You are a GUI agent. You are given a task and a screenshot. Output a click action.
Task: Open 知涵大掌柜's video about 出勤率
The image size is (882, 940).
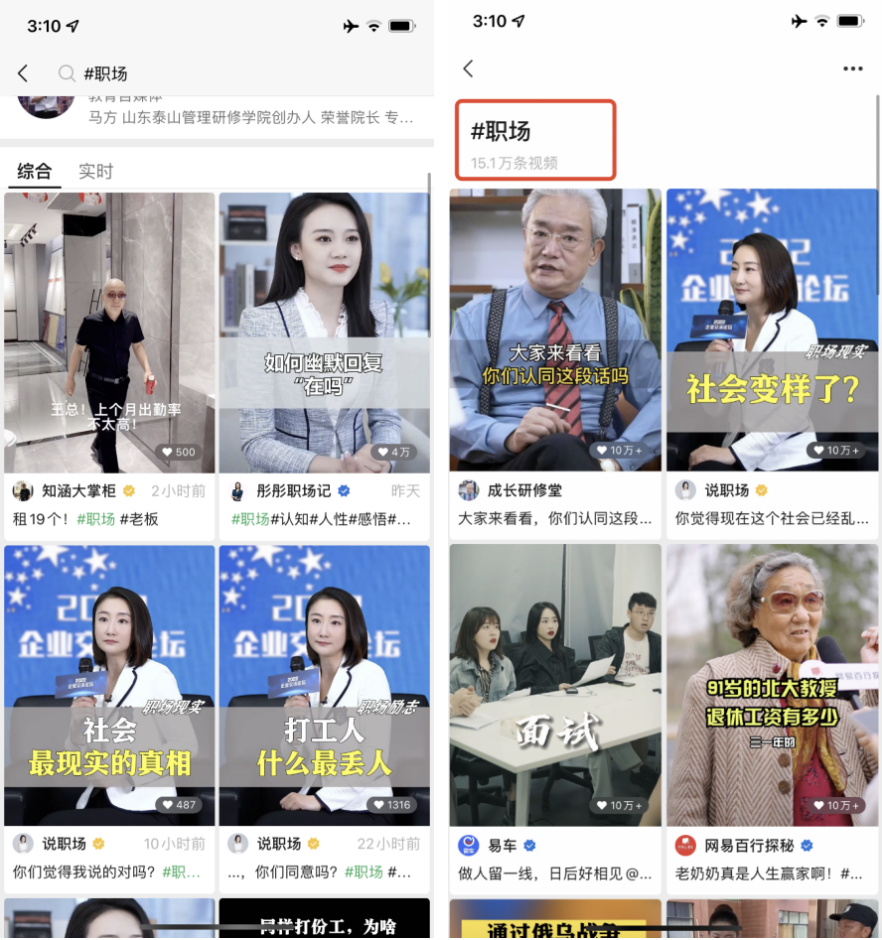109,333
